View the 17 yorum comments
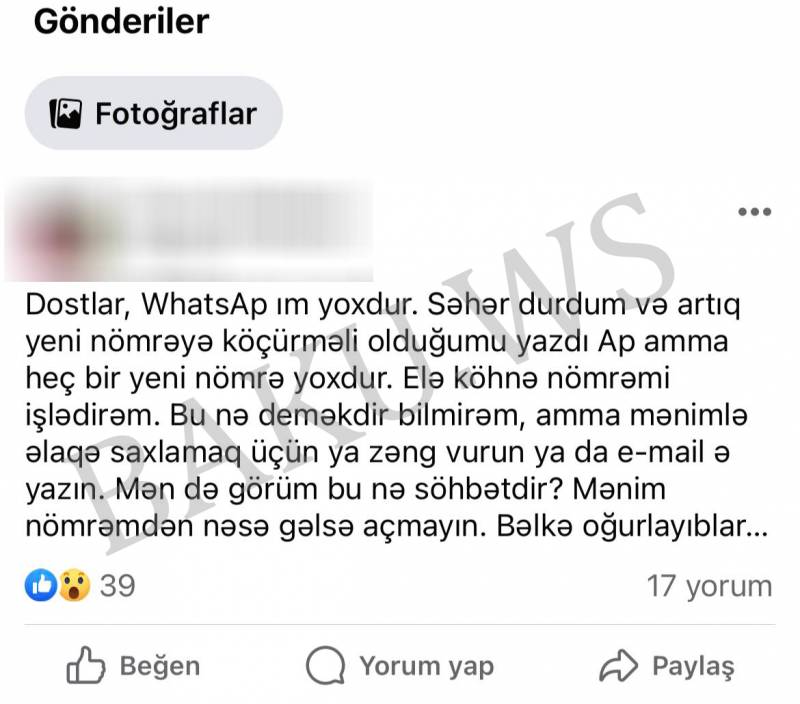The image size is (800, 704). 709,585
